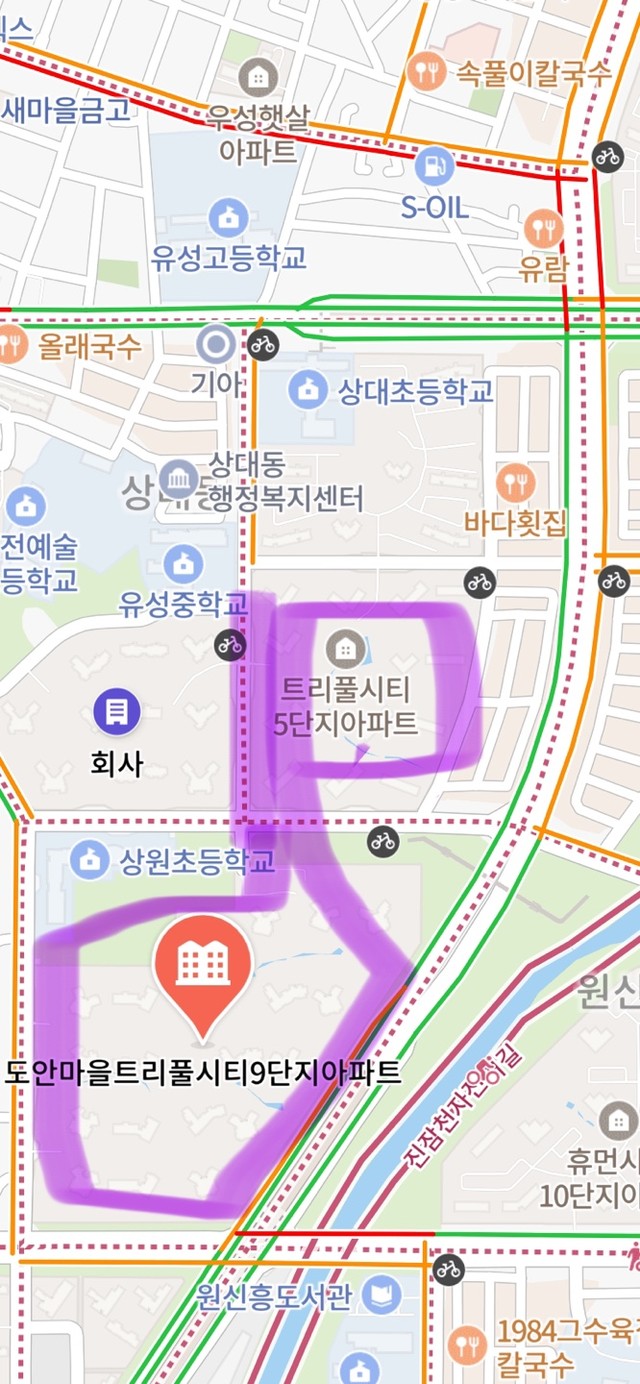Tap the 우성햇살 아파트 marker
The width and height of the screenshot is (640, 1384).
258,76
